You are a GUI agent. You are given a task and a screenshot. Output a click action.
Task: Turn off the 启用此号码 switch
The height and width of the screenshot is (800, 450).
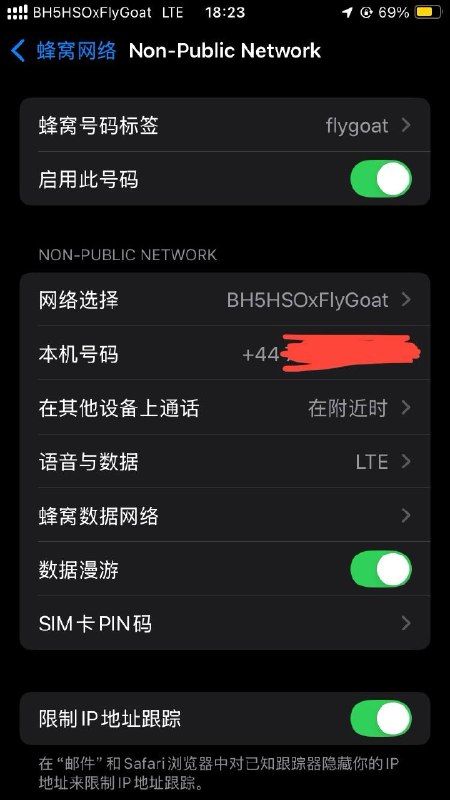(x=381, y=179)
